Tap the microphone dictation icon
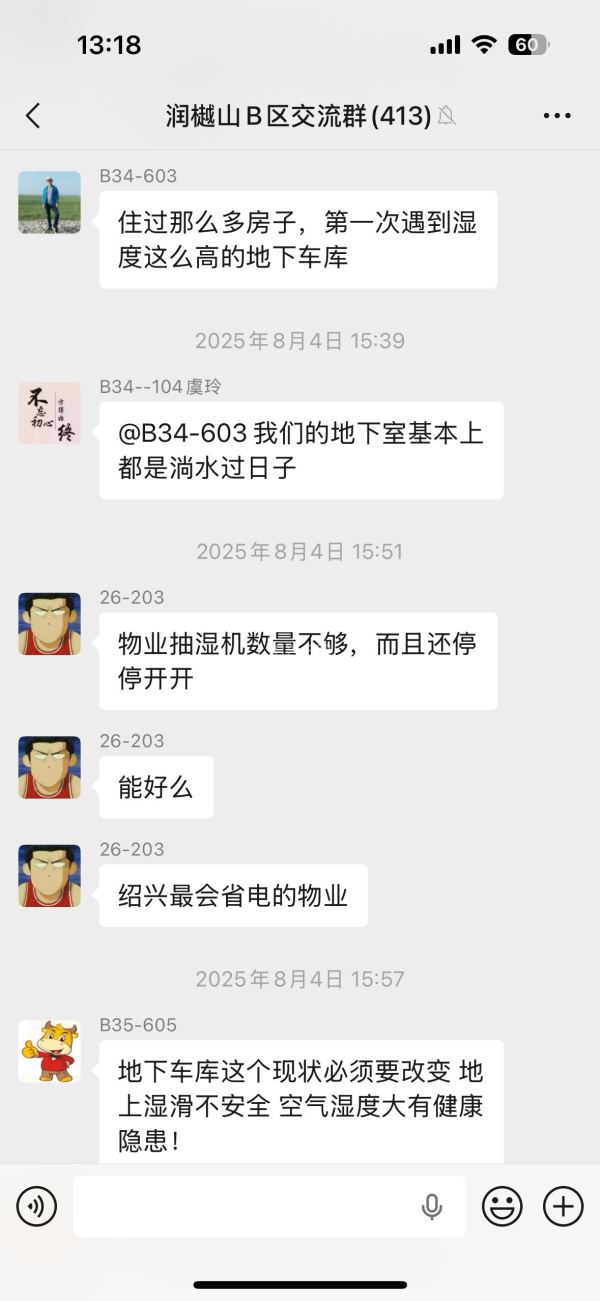This screenshot has width=600, height=1301. [432, 1207]
